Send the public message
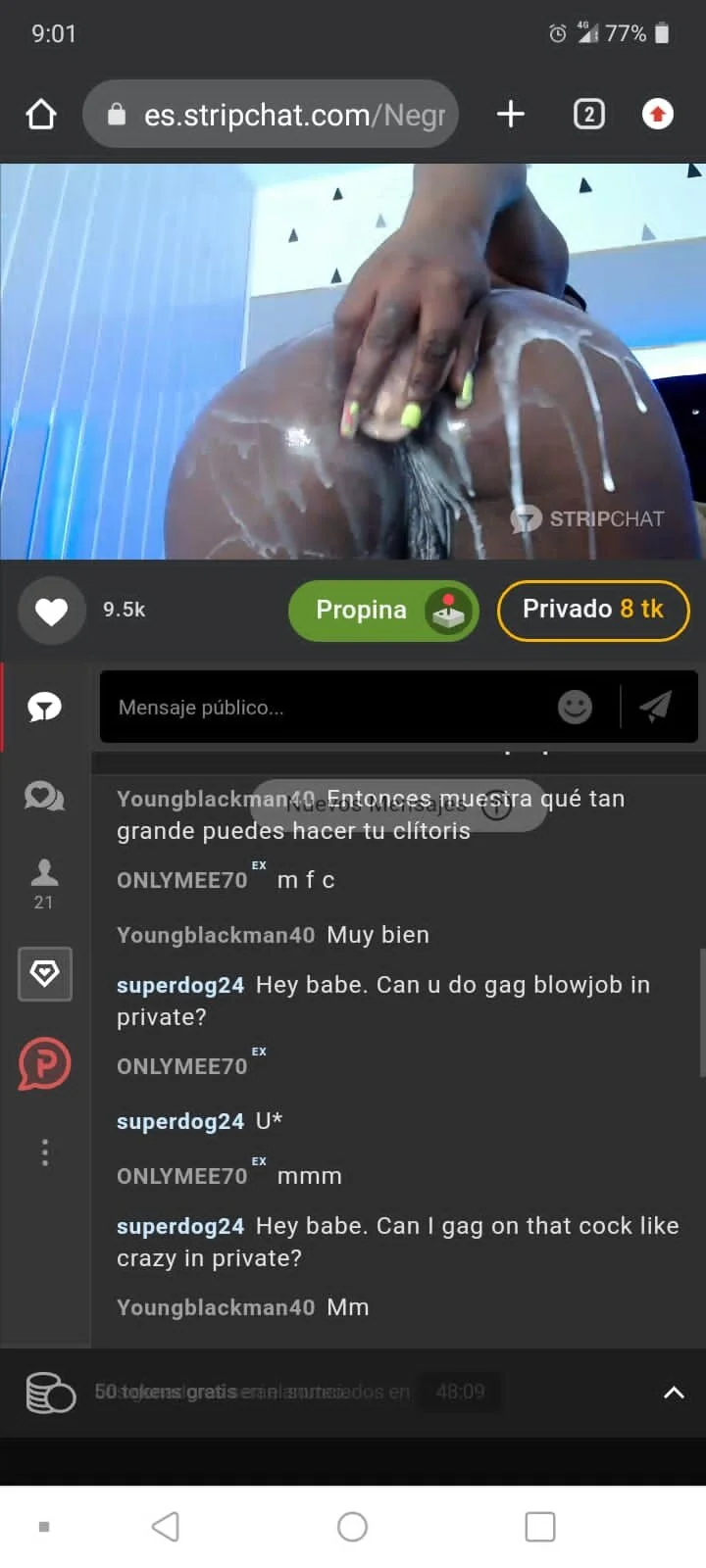 pos(655,707)
